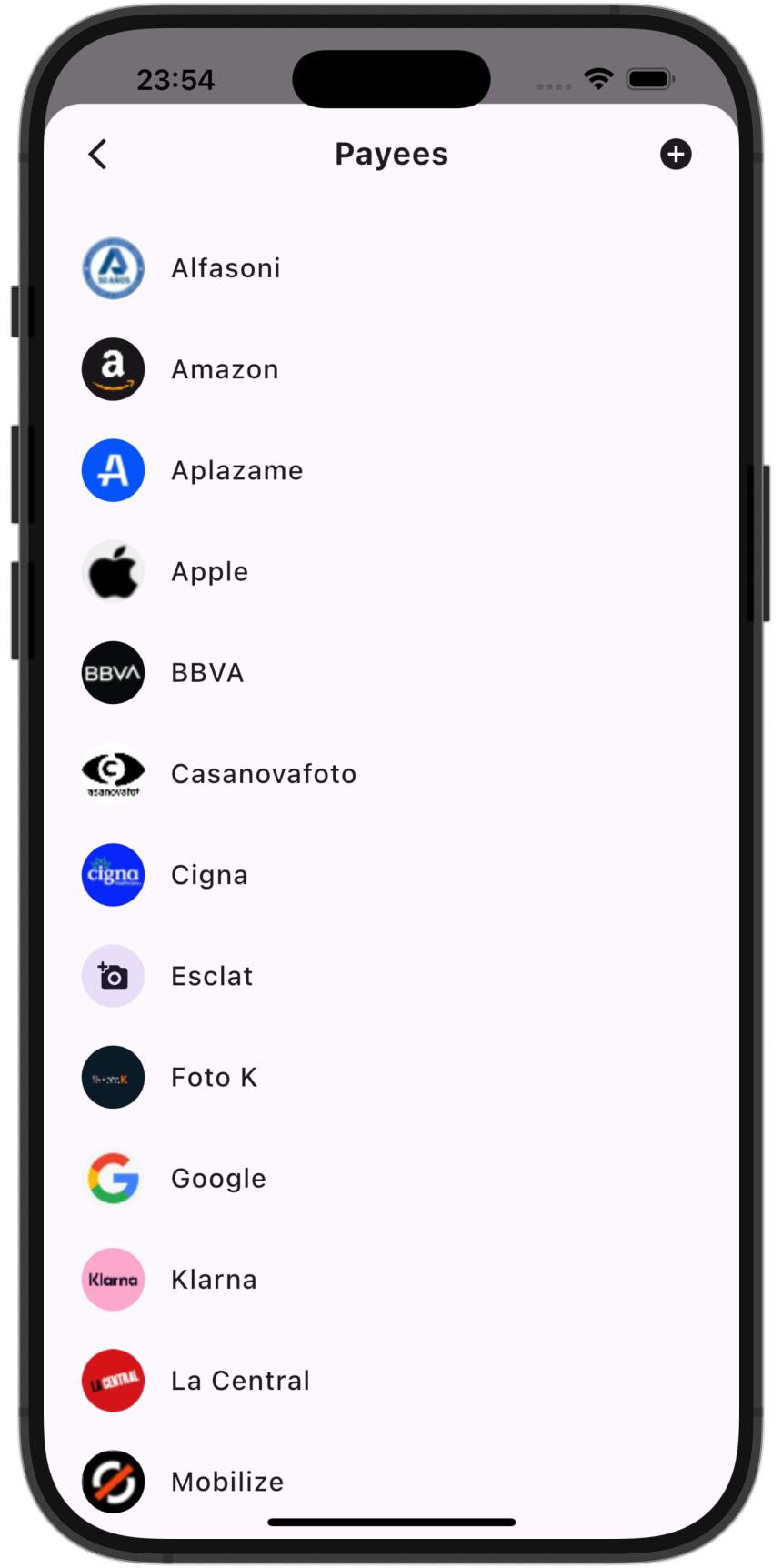Image resolution: width=782 pixels, height=1568 pixels.
Task: Click the Klarna pink logo
Action: point(113,1279)
